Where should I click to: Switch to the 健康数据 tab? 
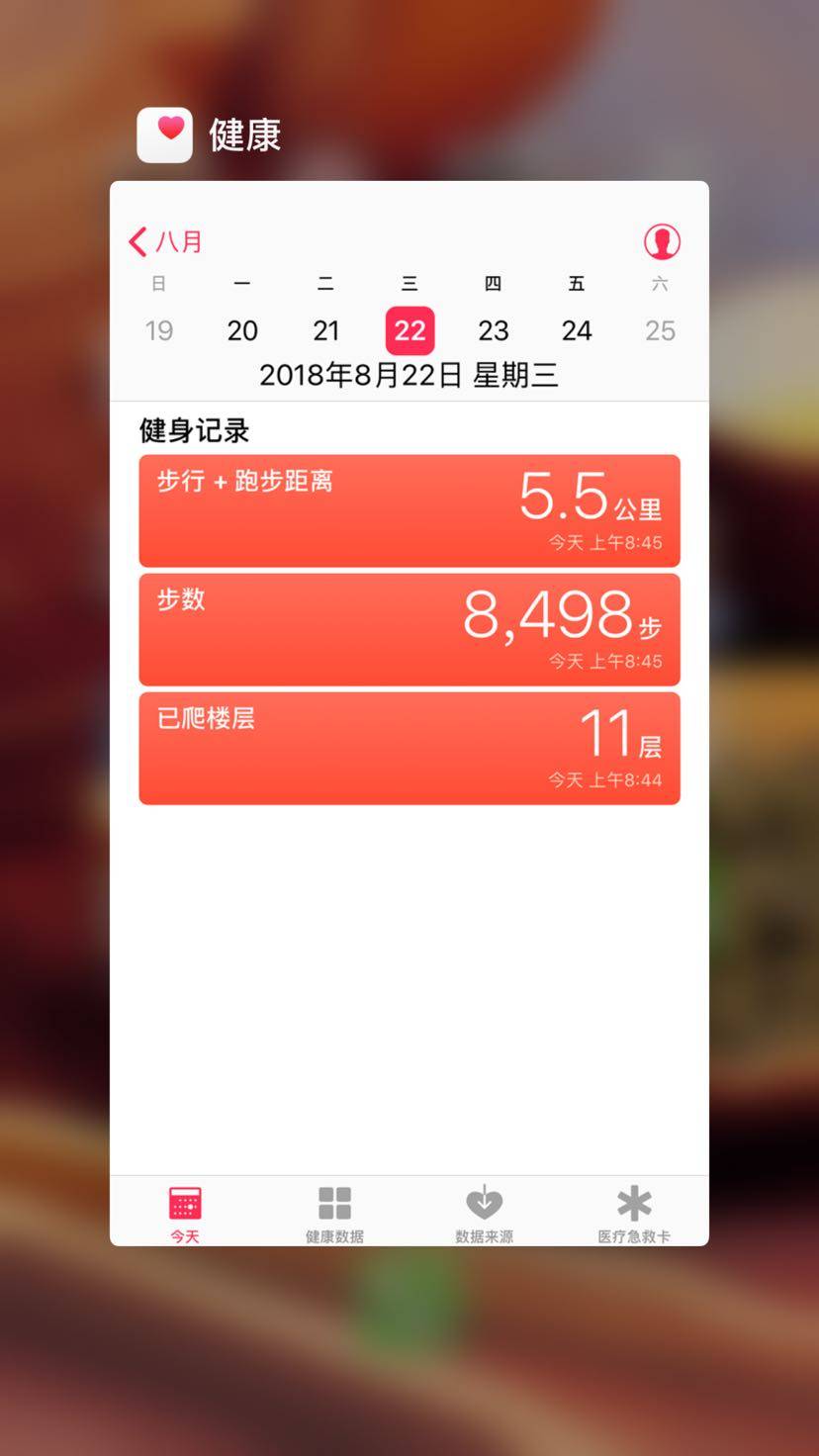334,1214
